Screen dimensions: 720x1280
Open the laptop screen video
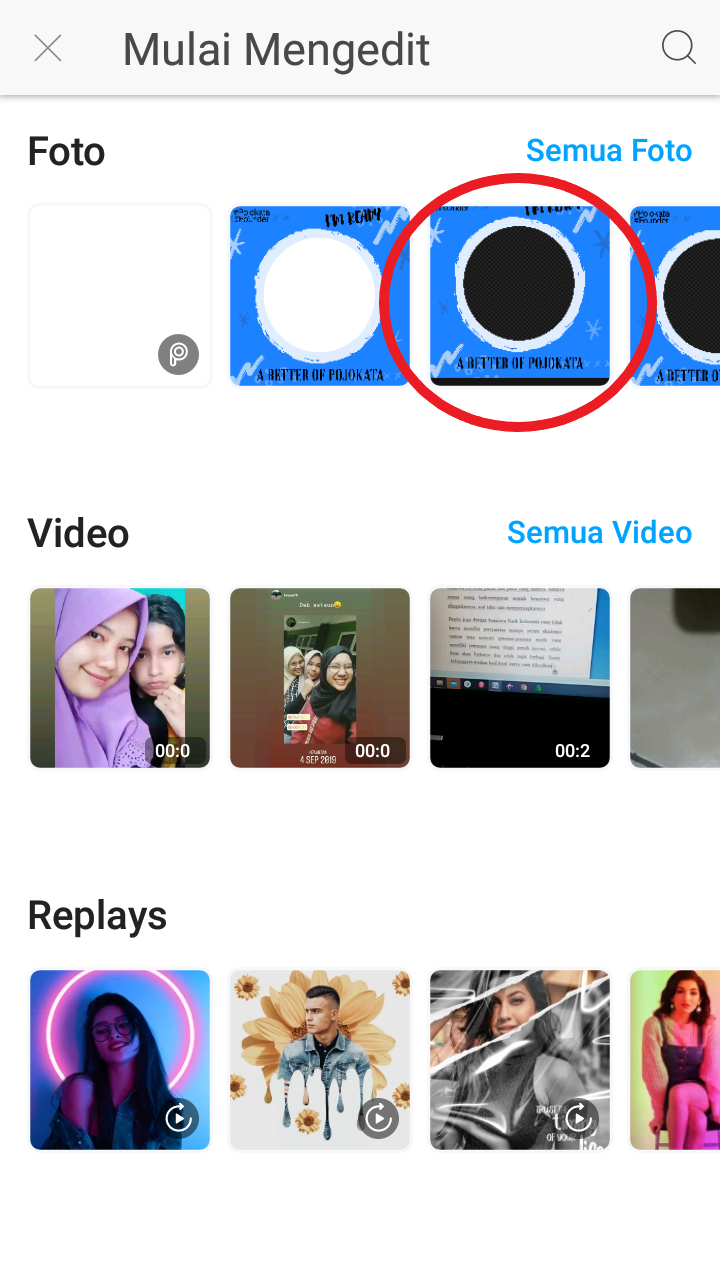[x=519, y=678]
